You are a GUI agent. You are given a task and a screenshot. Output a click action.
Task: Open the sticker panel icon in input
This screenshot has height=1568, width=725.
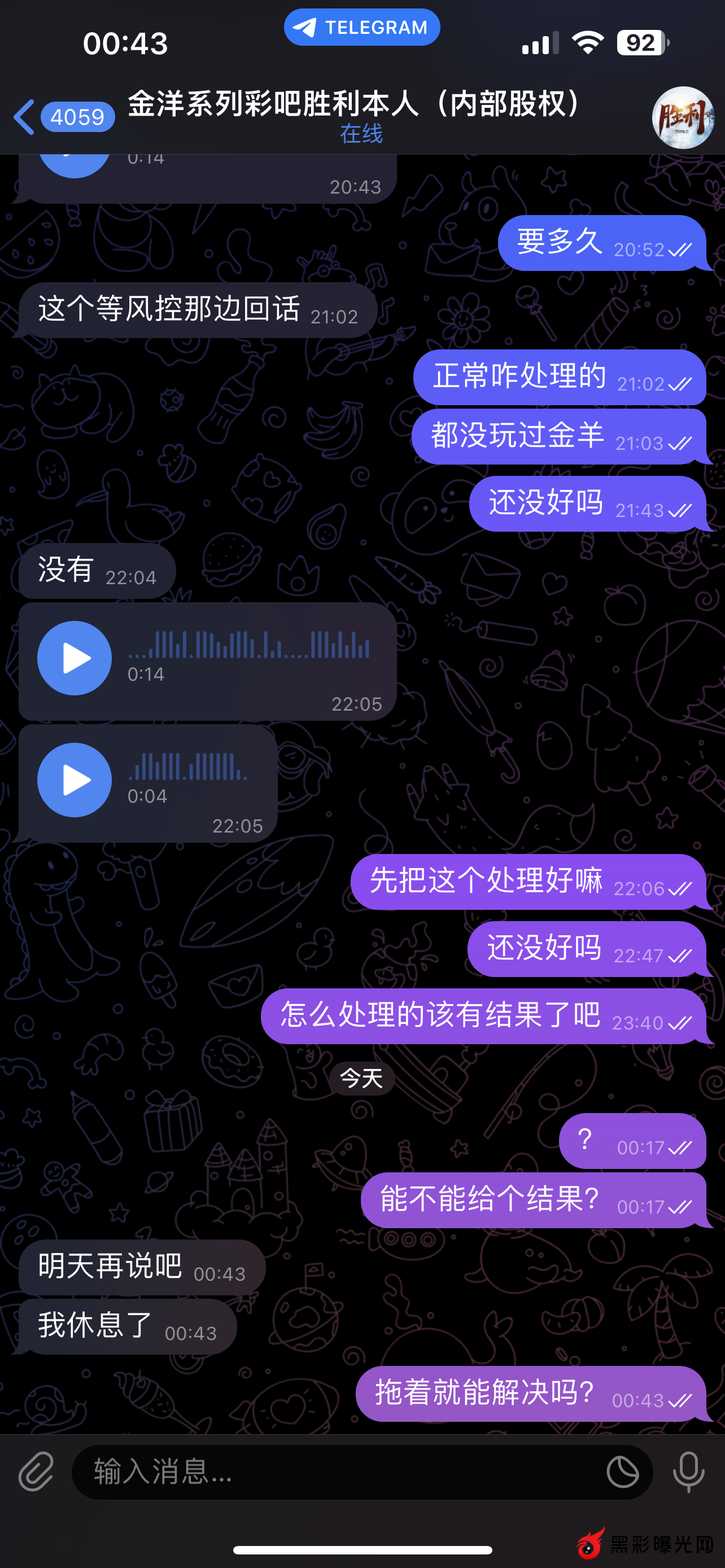(622, 1472)
